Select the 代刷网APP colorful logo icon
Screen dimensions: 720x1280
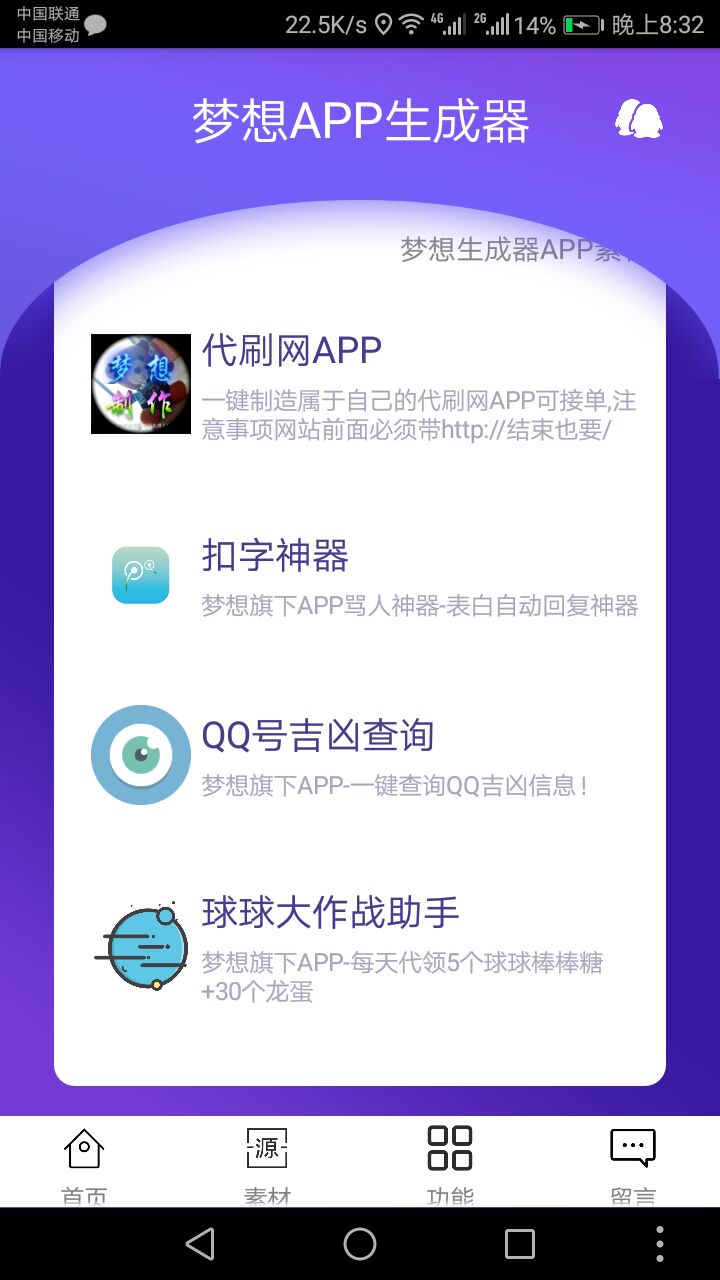[140, 385]
